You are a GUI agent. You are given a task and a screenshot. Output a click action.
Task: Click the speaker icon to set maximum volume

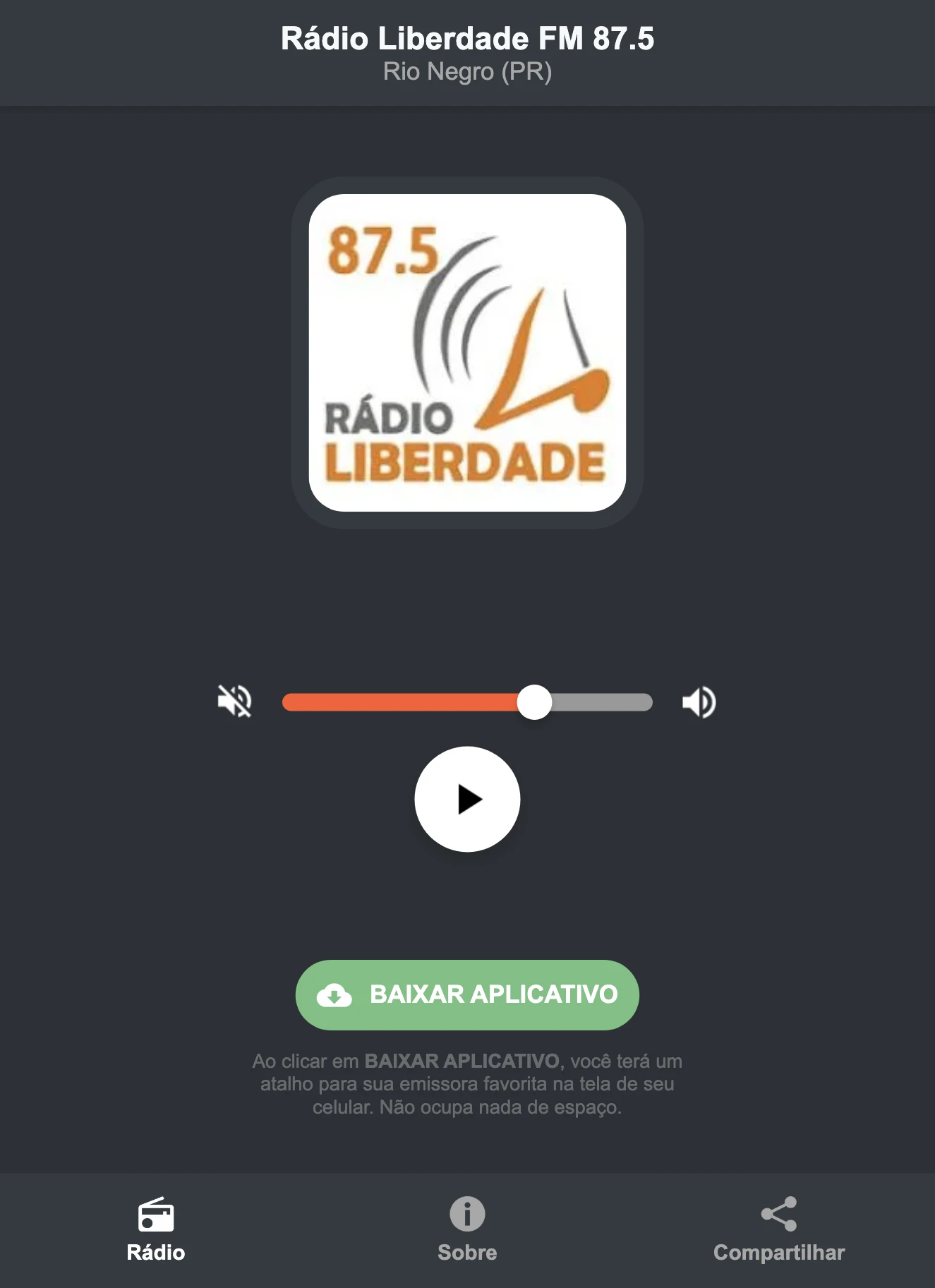pos(699,701)
